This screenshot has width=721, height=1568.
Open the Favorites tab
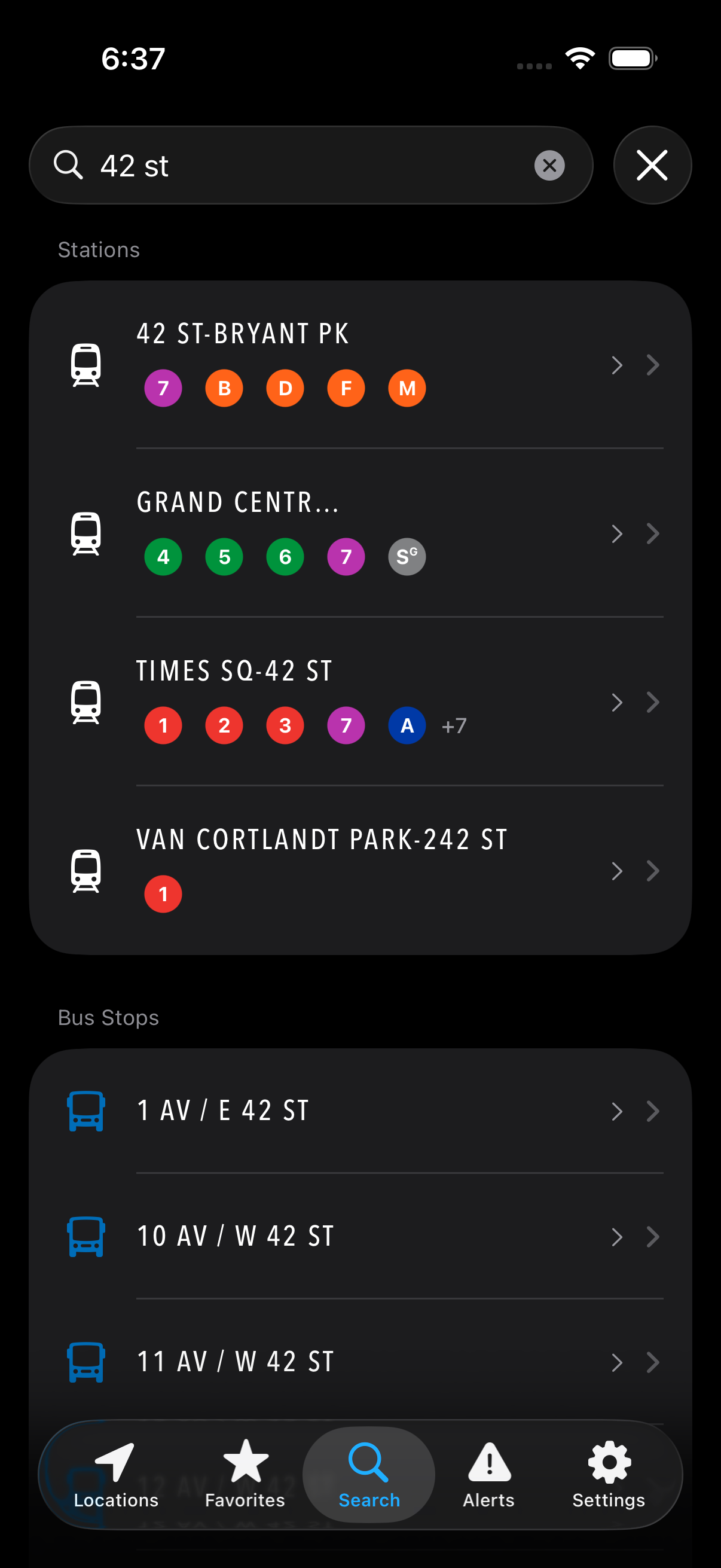pyautogui.click(x=244, y=1476)
